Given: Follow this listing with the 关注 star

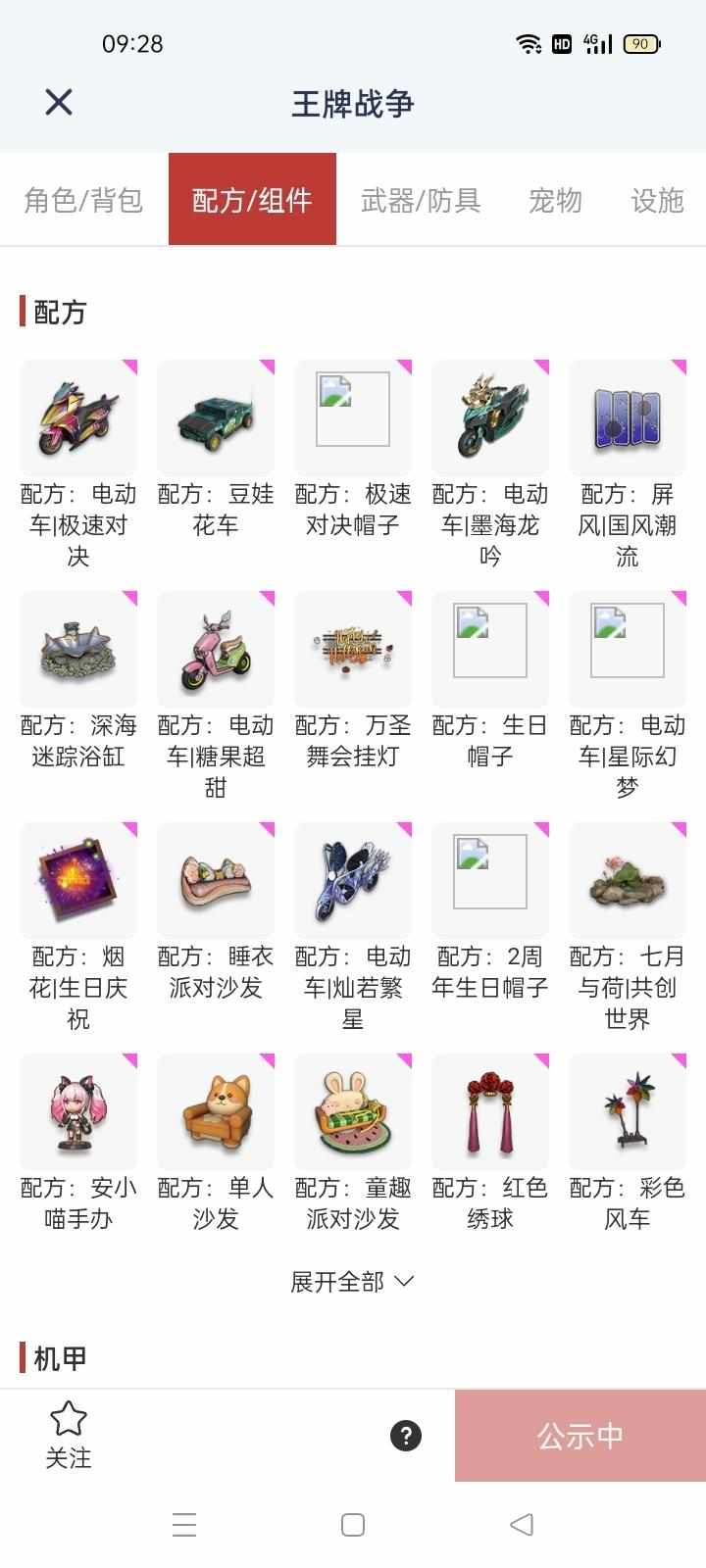Looking at the screenshot, I should (x=69, y=1435).
